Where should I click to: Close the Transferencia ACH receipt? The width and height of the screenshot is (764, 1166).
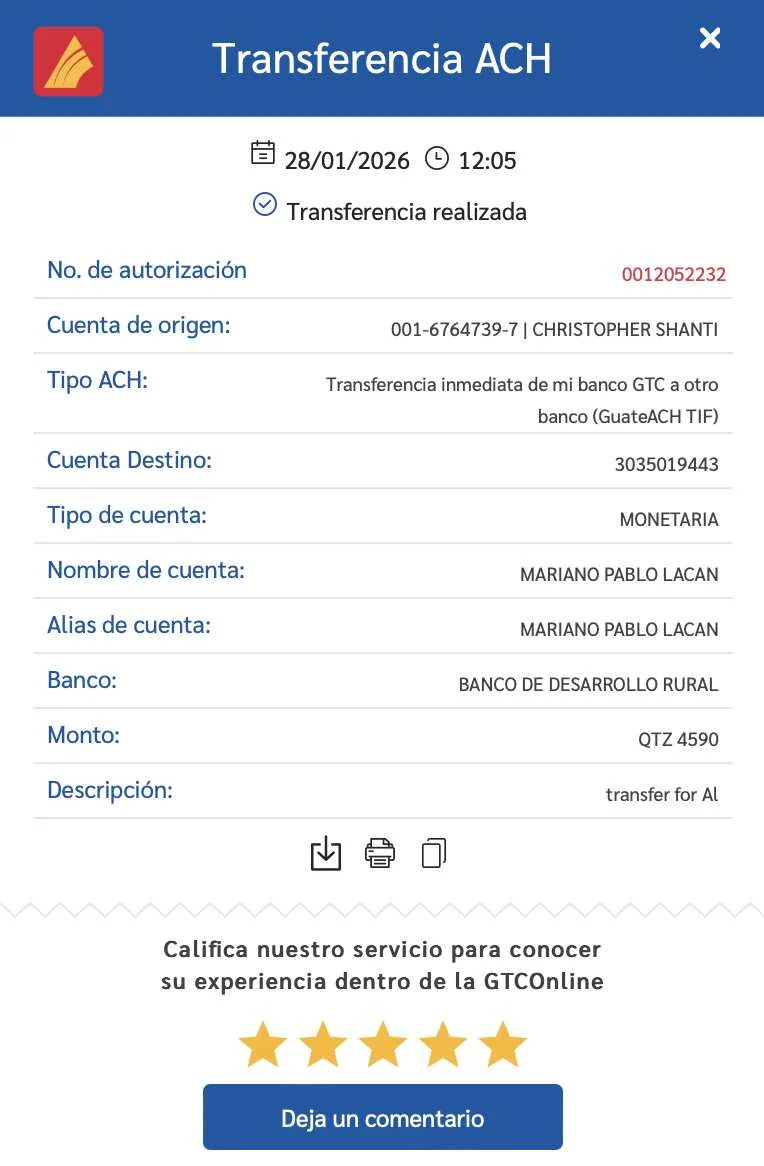tap(710, 39)
